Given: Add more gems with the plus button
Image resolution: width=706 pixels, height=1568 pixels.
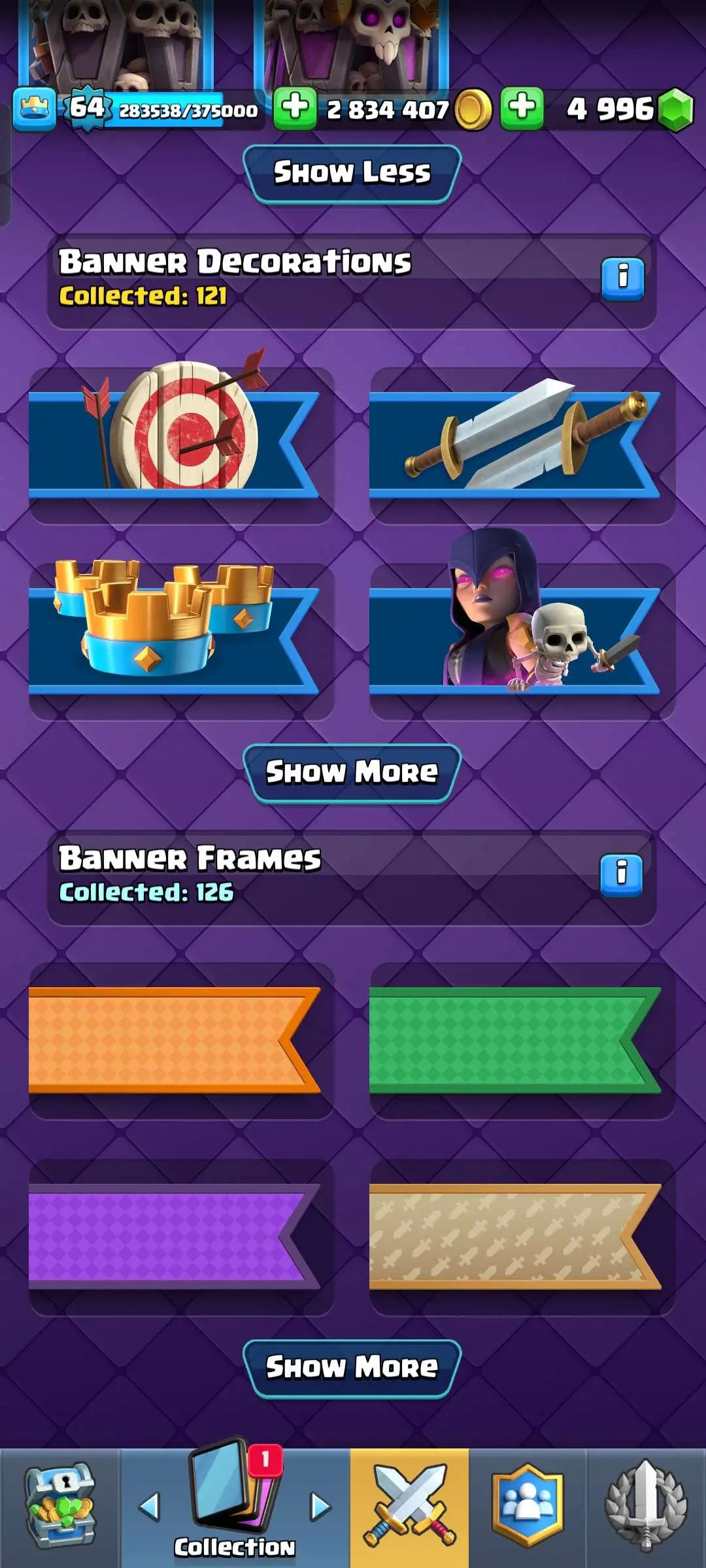Looking at the screenshot, I should (522, 107).
